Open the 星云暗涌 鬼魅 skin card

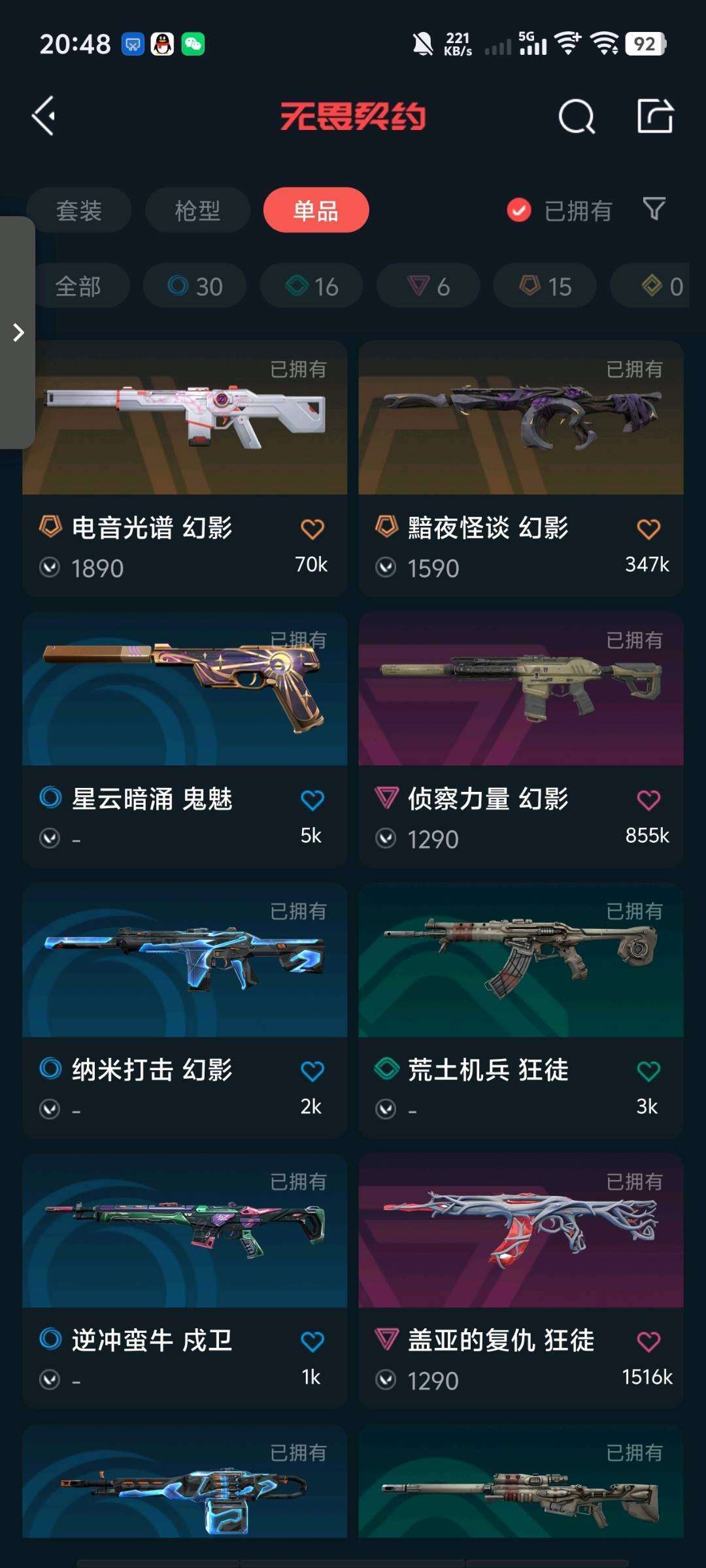click(184, 740)
